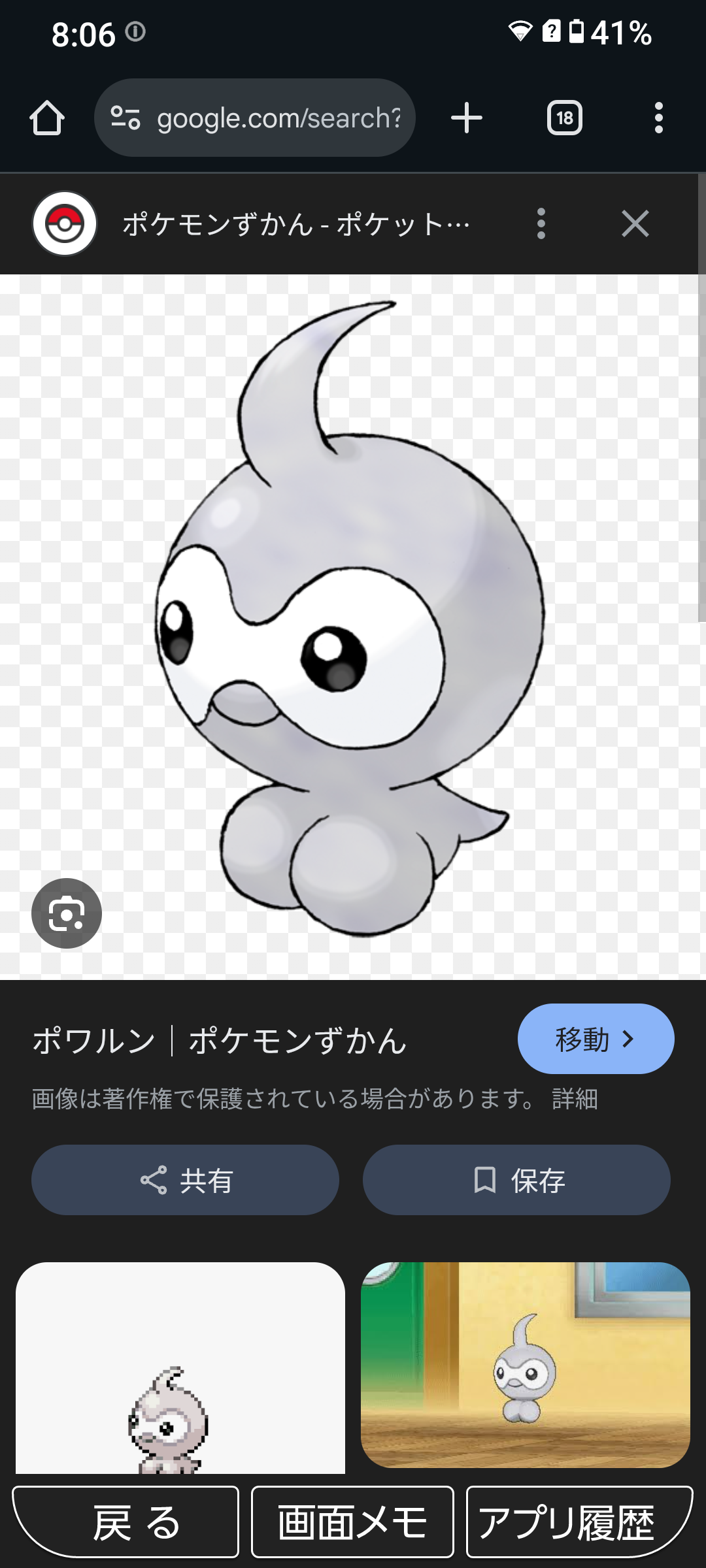Go to Chrome home page
Image resolution: width=706 pixels, height=1568 pixels.
point(47,118)
